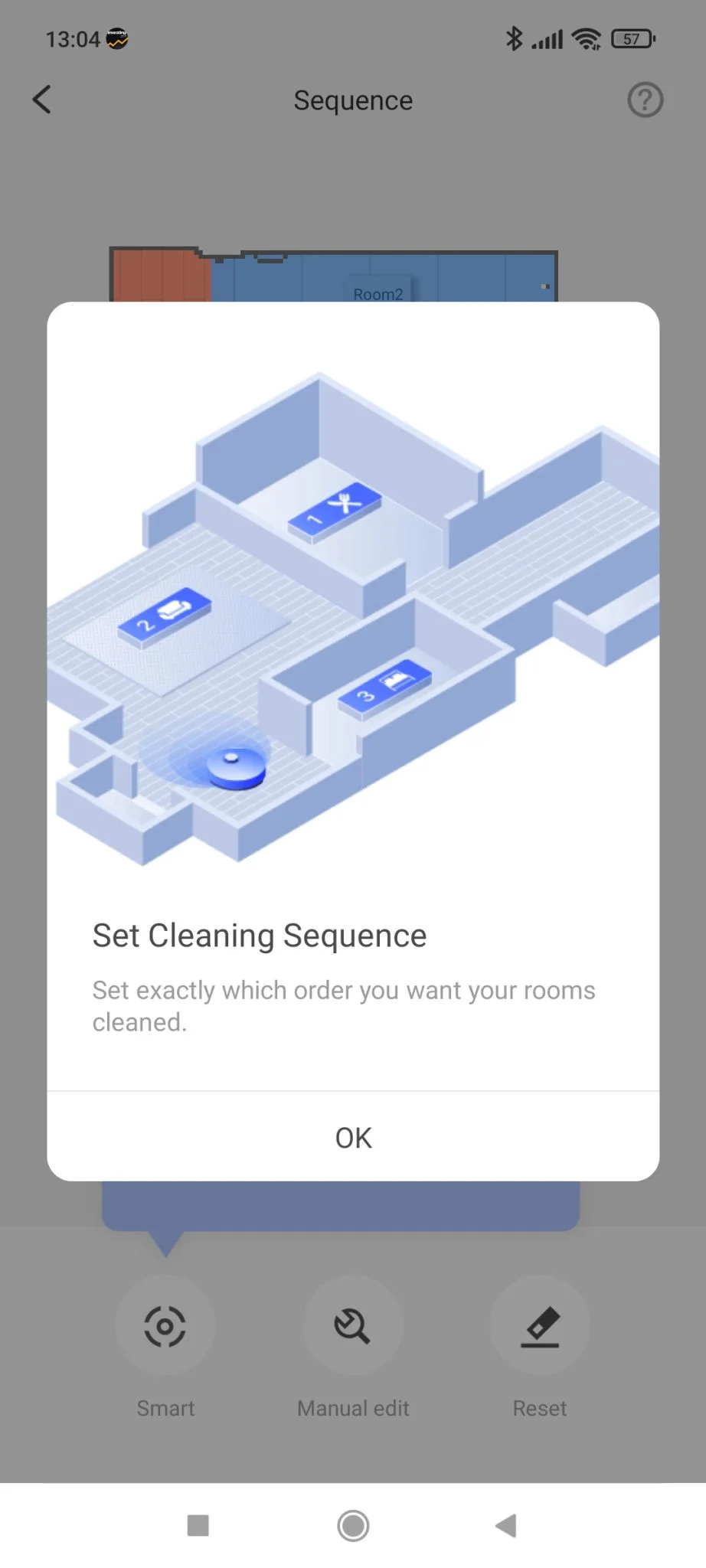Go to the system home screen
Image resolution: width=706 pixels, height=1568 pixels.
(353, 1525)
